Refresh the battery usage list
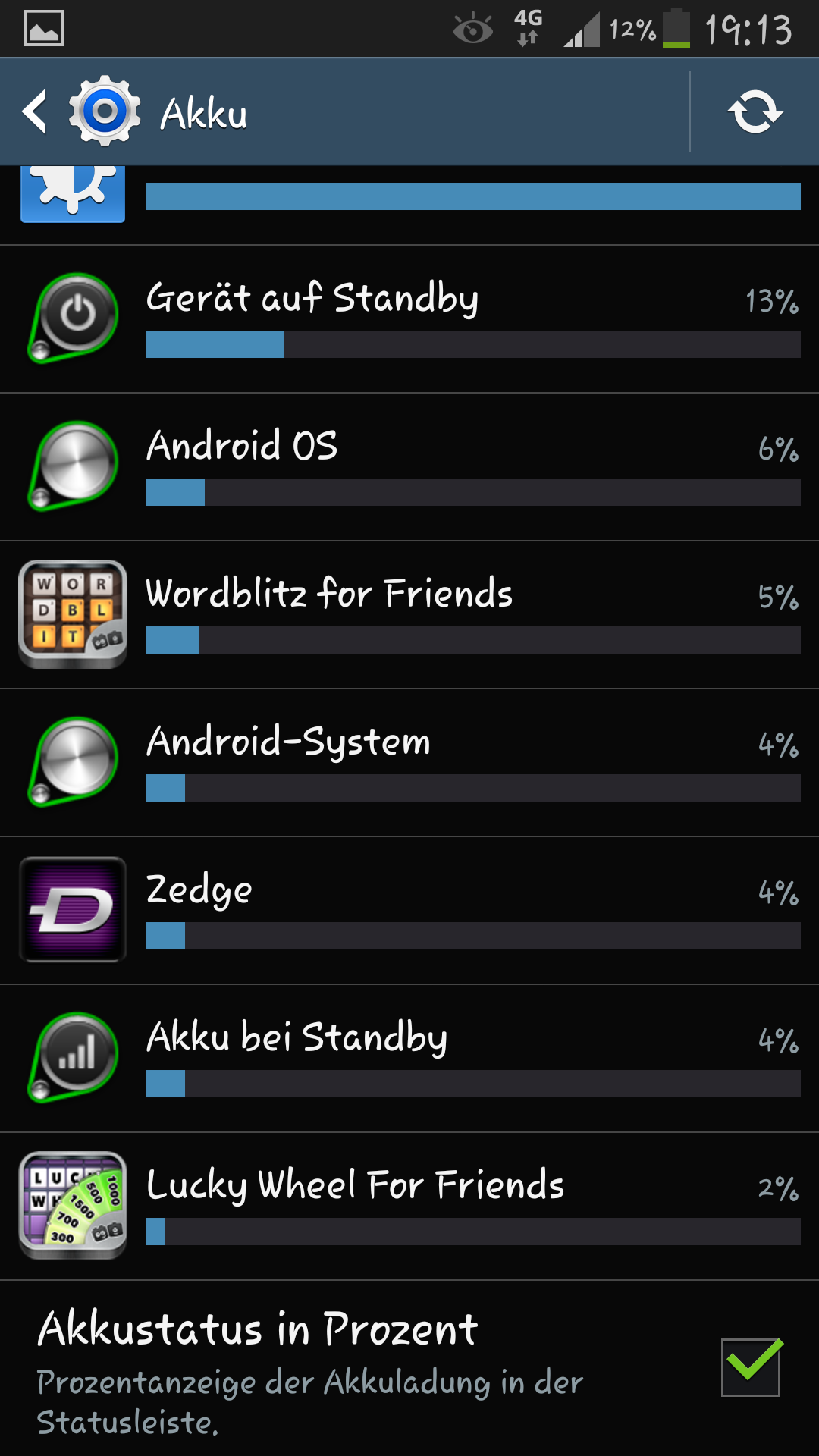Viewport: 819px width, 1456px height. [x=755, y=112]
